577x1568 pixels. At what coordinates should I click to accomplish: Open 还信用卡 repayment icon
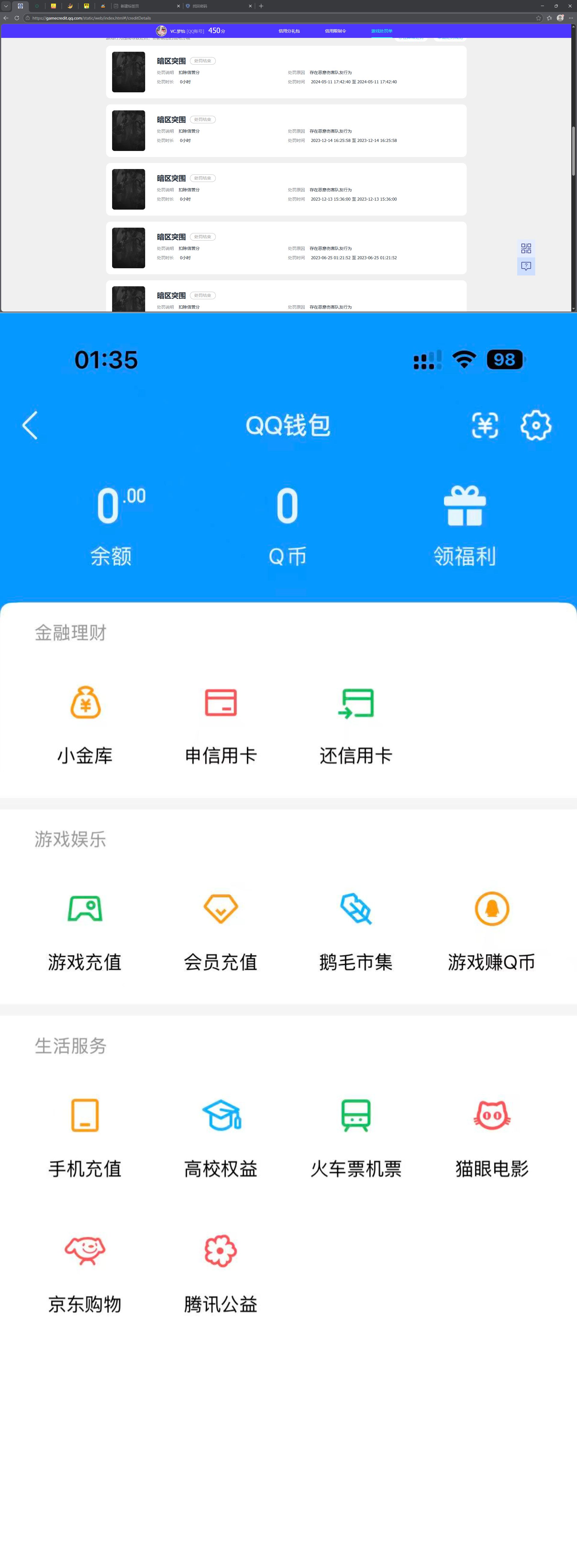coord(356,724)
